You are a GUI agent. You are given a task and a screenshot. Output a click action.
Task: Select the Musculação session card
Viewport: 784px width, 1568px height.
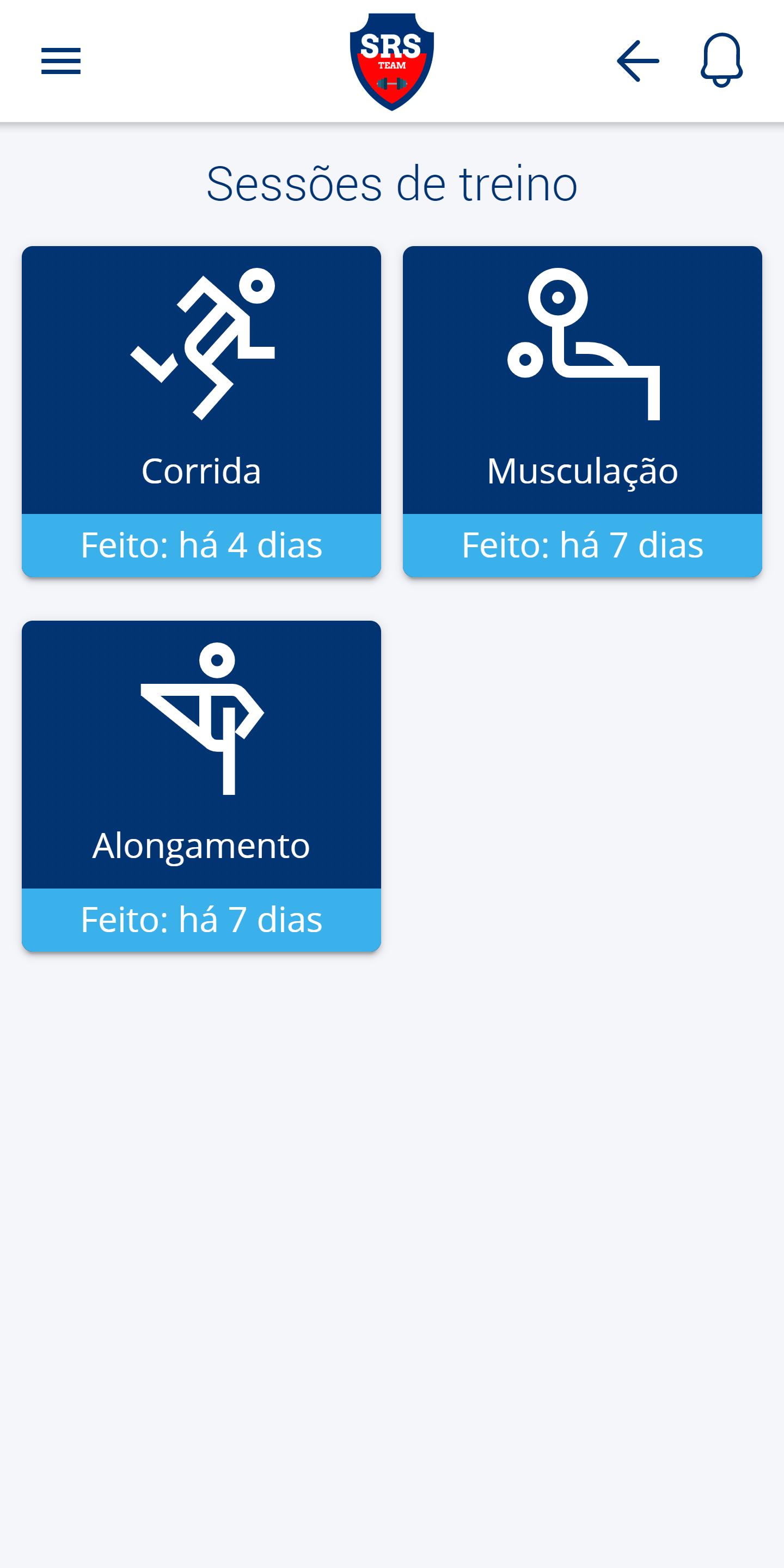(x=583, y=412)
